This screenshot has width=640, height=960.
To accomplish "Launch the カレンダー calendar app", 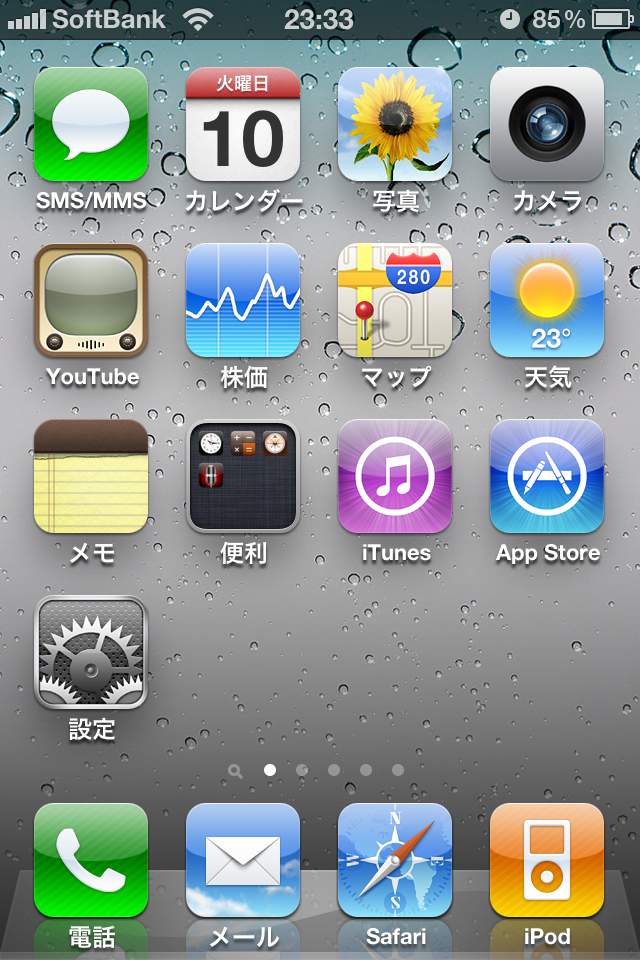I will [243, 124].
